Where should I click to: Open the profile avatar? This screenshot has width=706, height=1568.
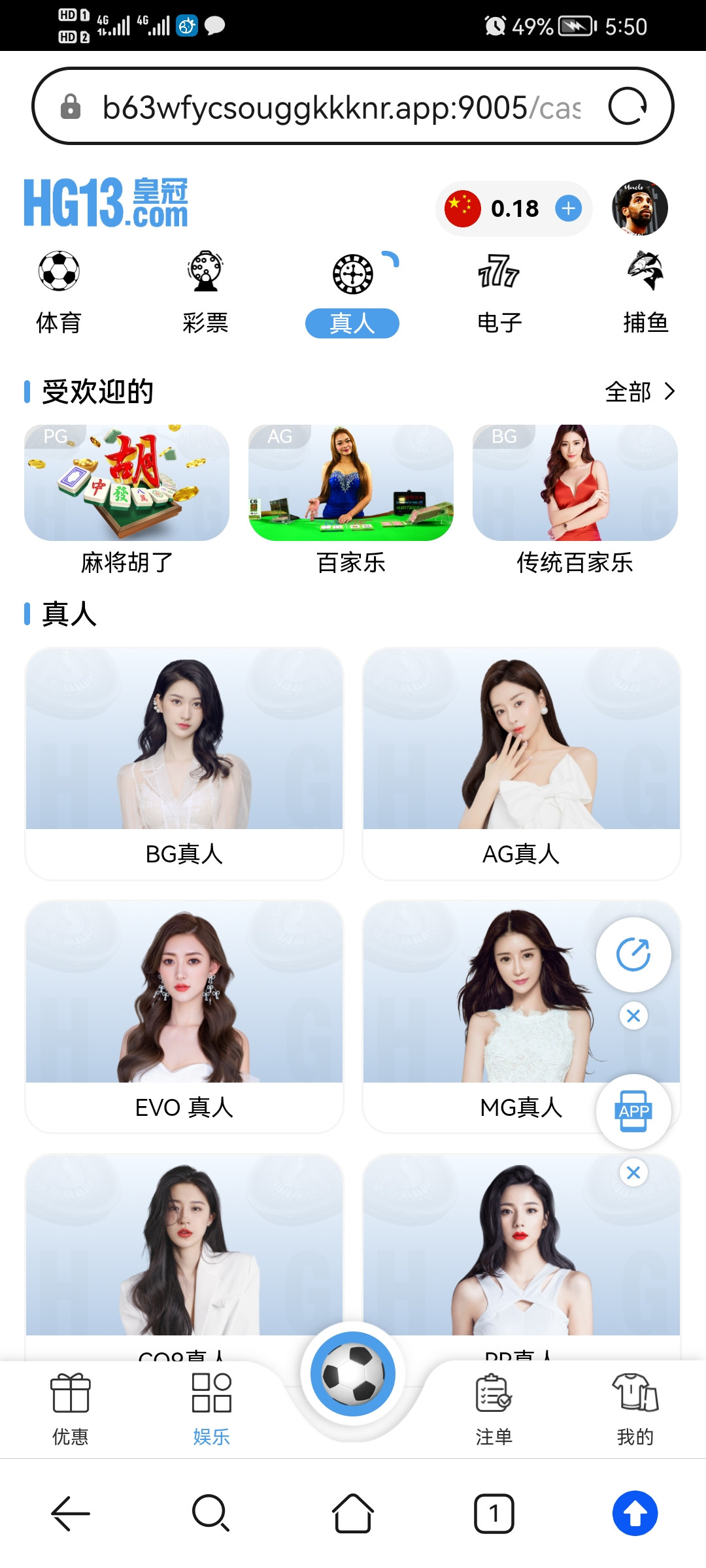coord(639,208)
